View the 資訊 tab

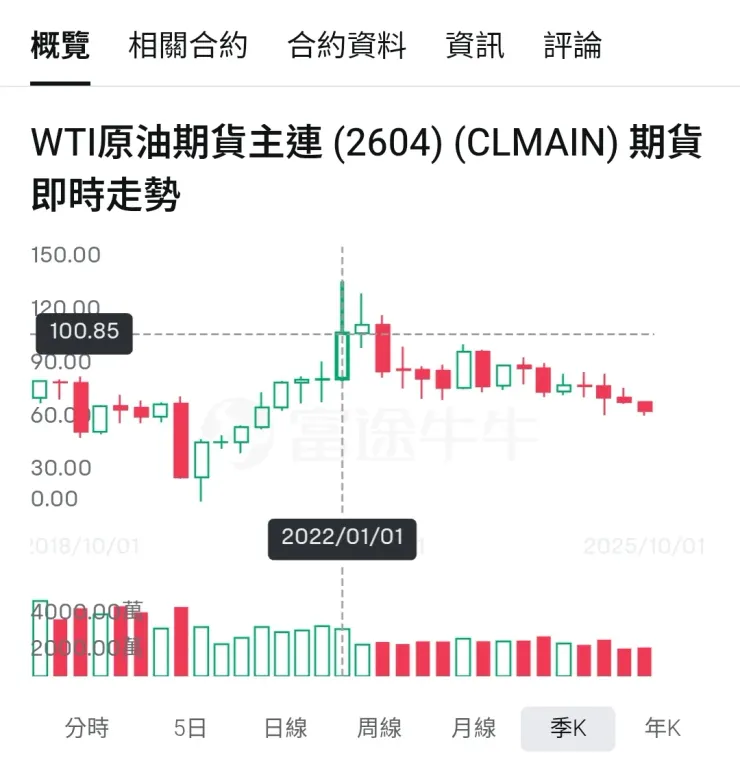tap(475, 44)
